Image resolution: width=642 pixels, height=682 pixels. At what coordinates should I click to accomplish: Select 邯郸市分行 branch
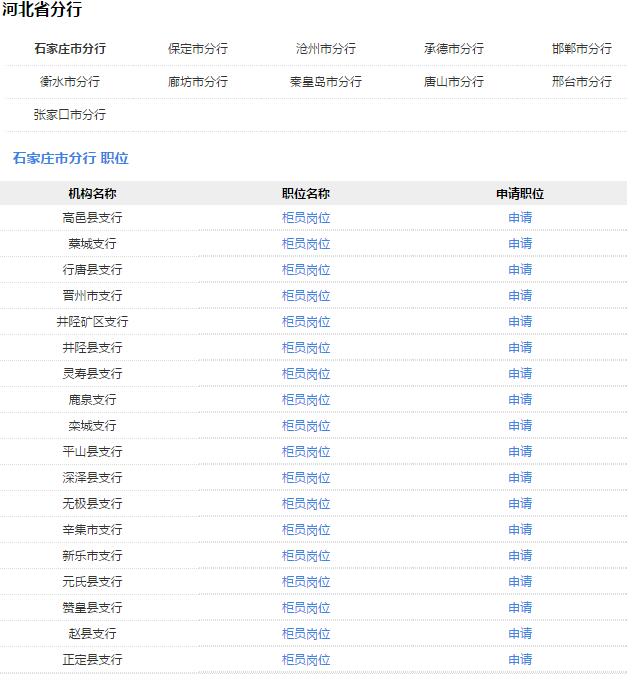point(582,48)
